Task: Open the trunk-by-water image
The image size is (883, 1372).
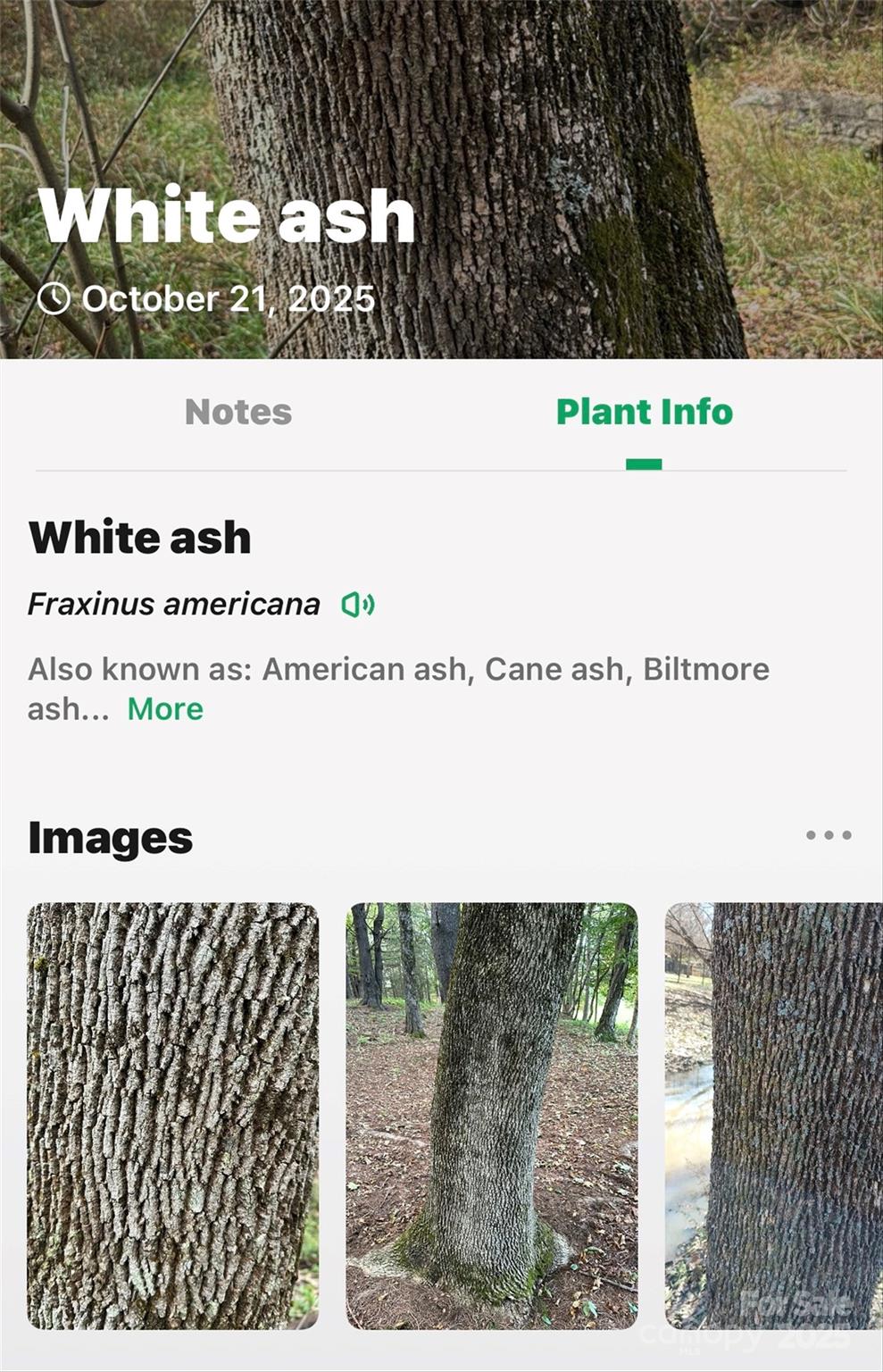Action: coord(773,1115)
